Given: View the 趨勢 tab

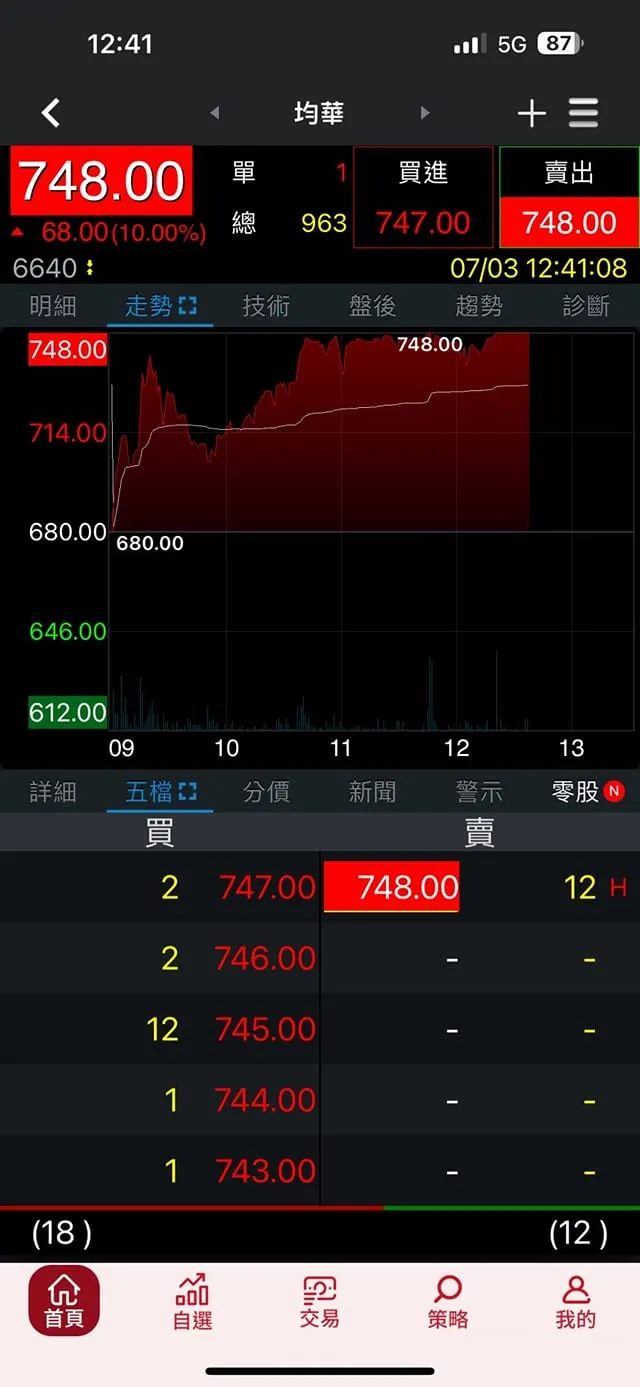Looking at the screenshot, I should pyautogui.click(x=479, y=306).
